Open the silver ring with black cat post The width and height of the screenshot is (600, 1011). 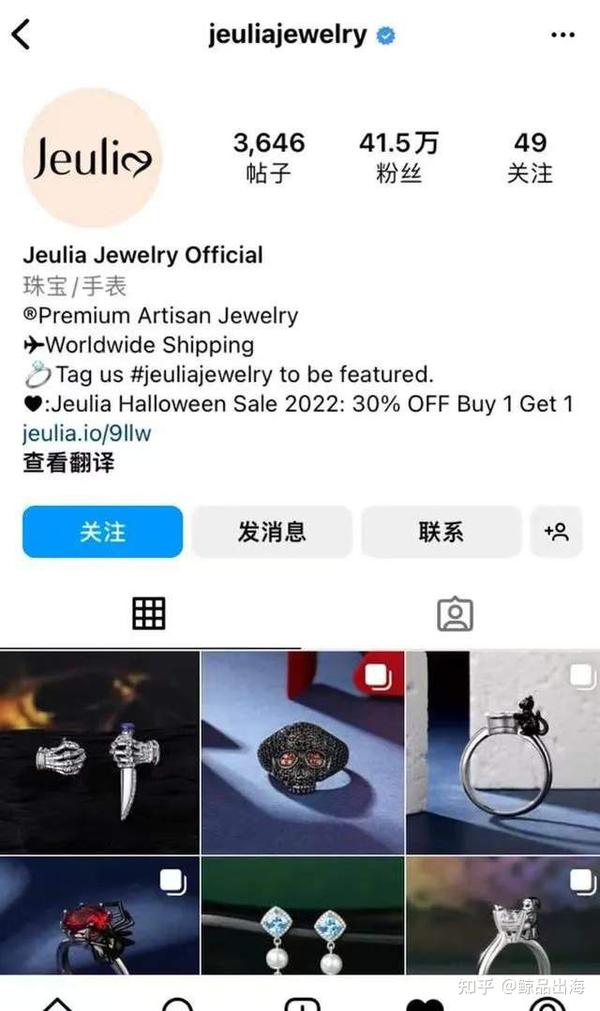503,752
